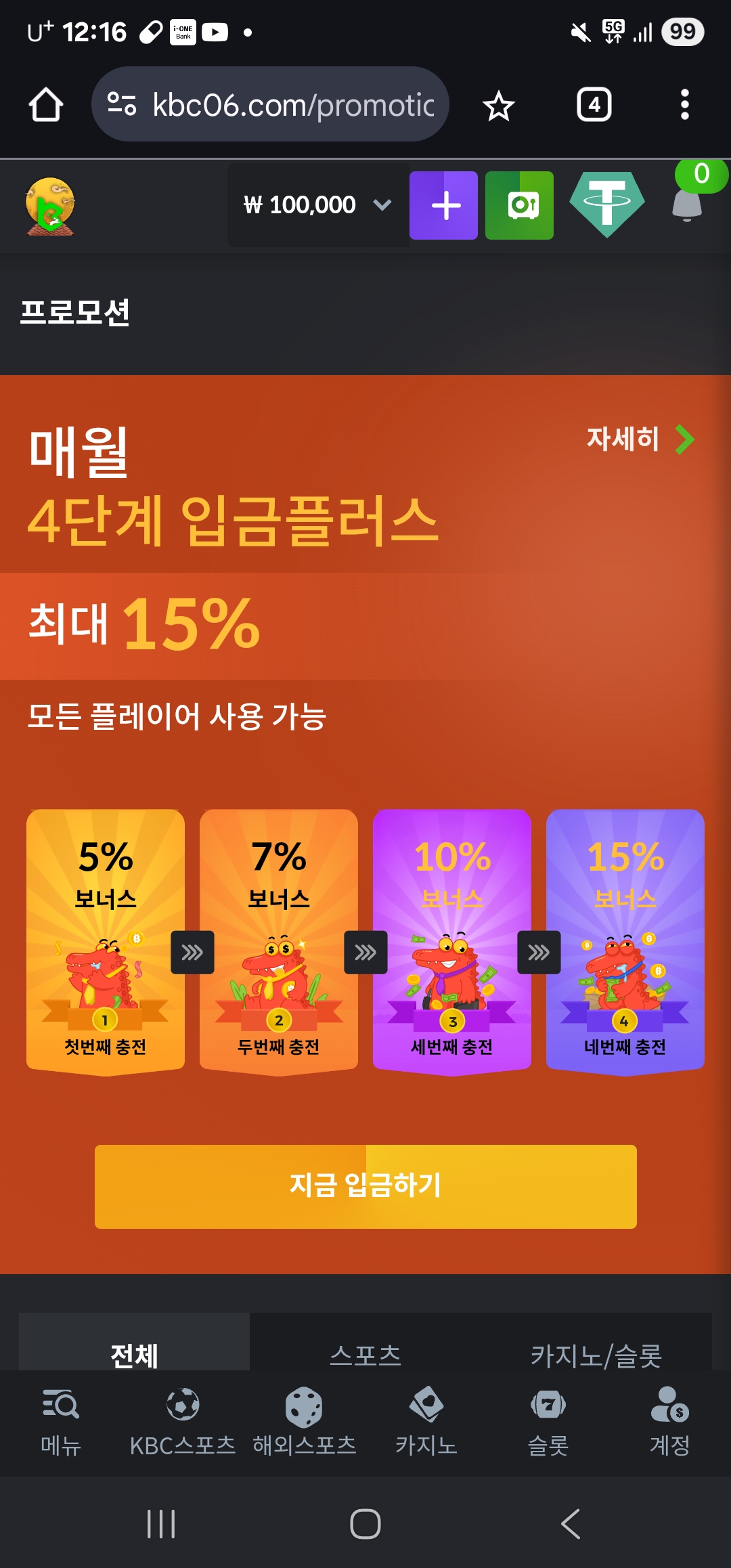731x1568 pixels.
Task: Open the green safe vault icon
Action: click(519, 205)
